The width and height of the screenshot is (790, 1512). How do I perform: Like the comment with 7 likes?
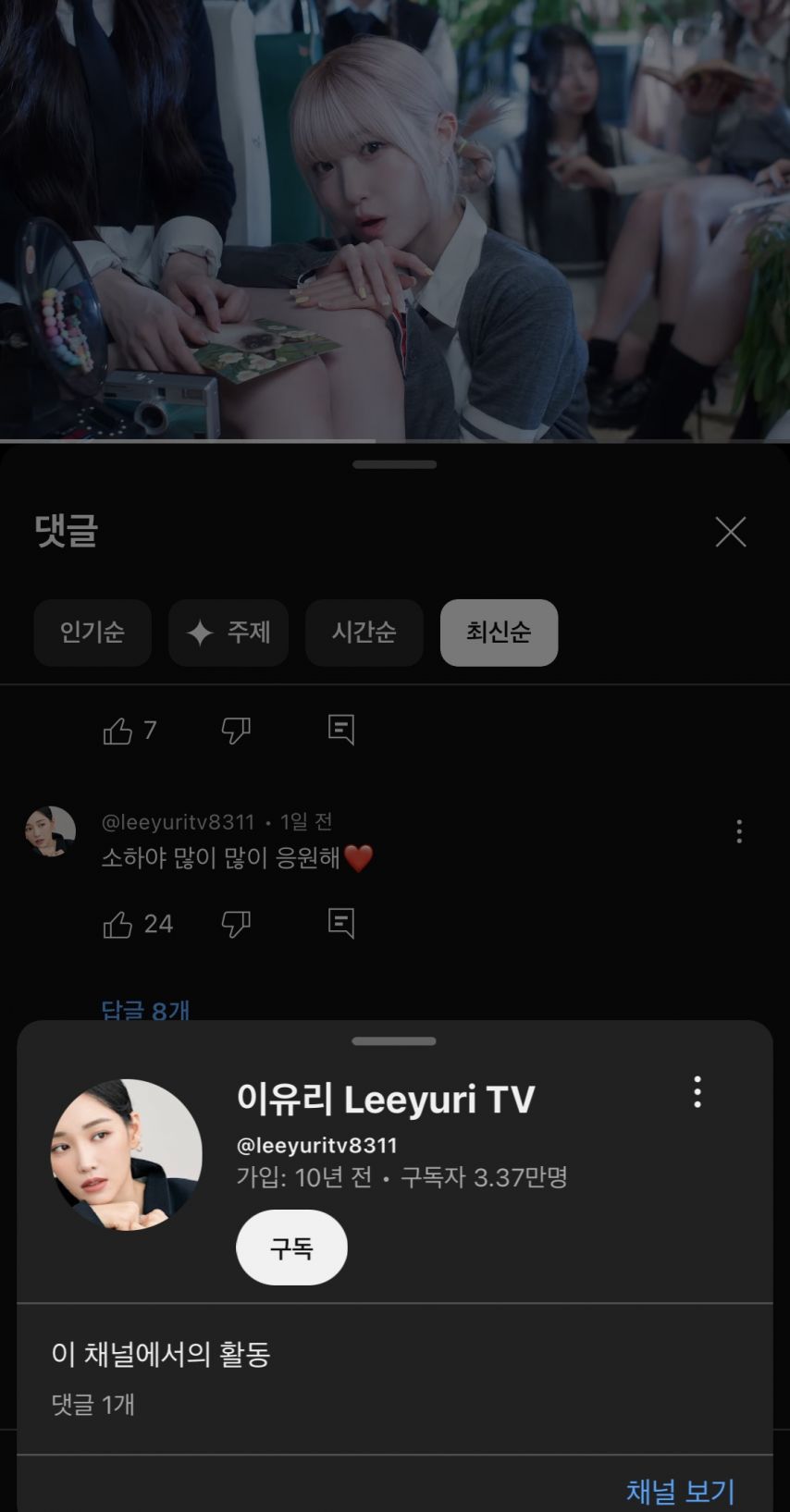click(117, 731)
